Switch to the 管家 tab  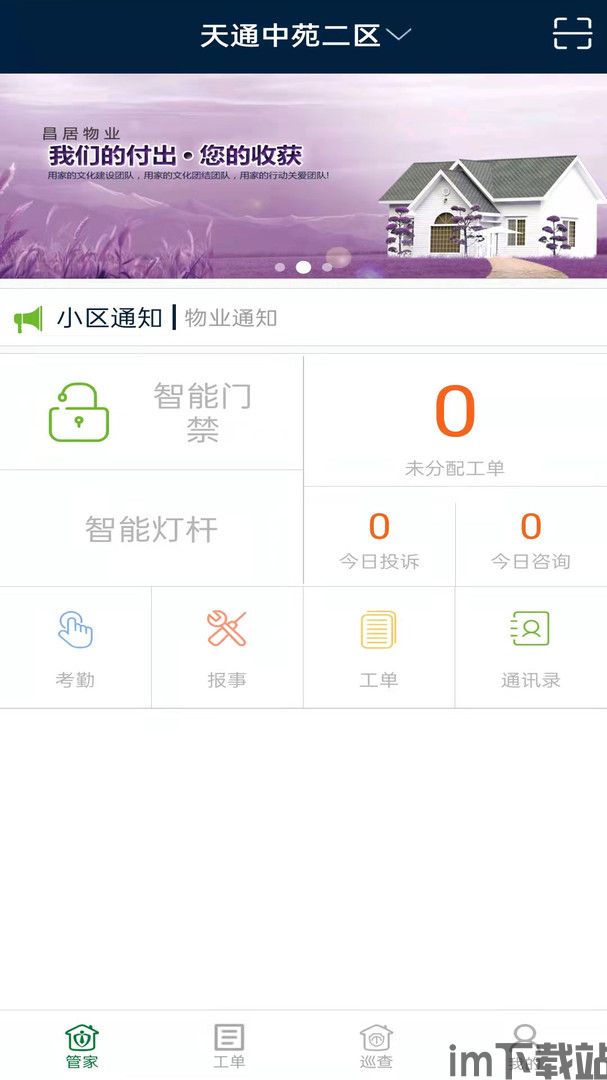pos(81,1046)
